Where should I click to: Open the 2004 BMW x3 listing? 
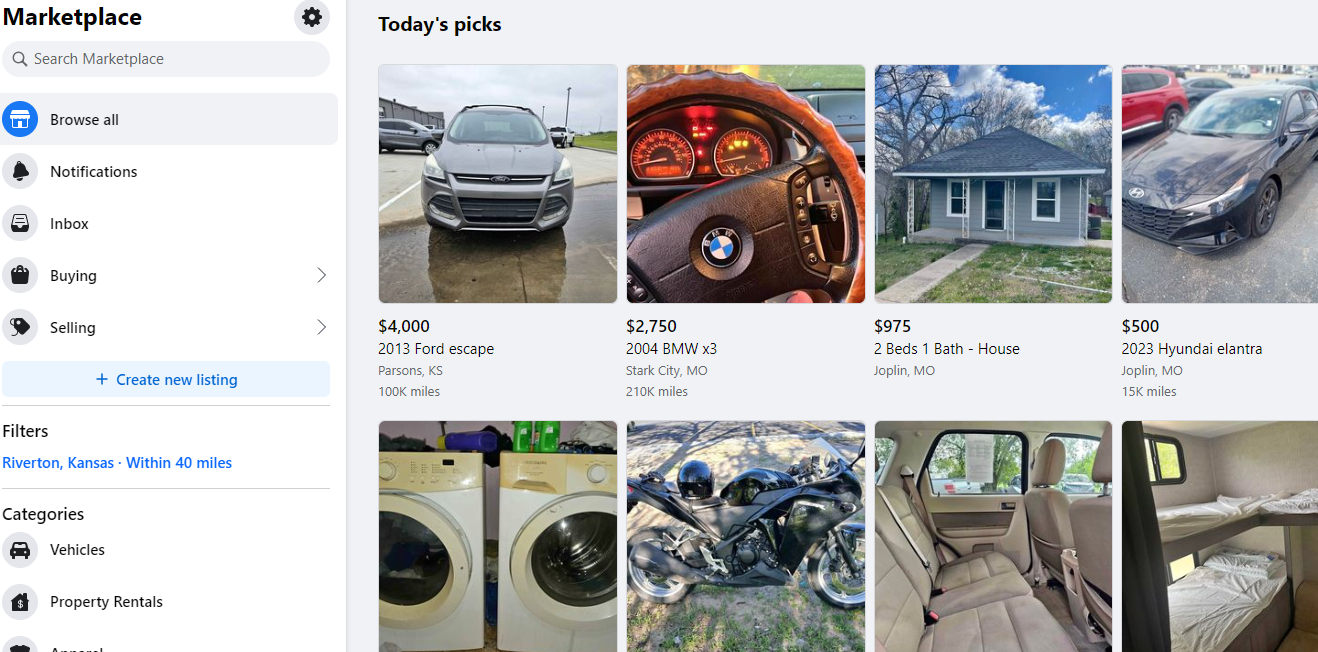point(745,184)
